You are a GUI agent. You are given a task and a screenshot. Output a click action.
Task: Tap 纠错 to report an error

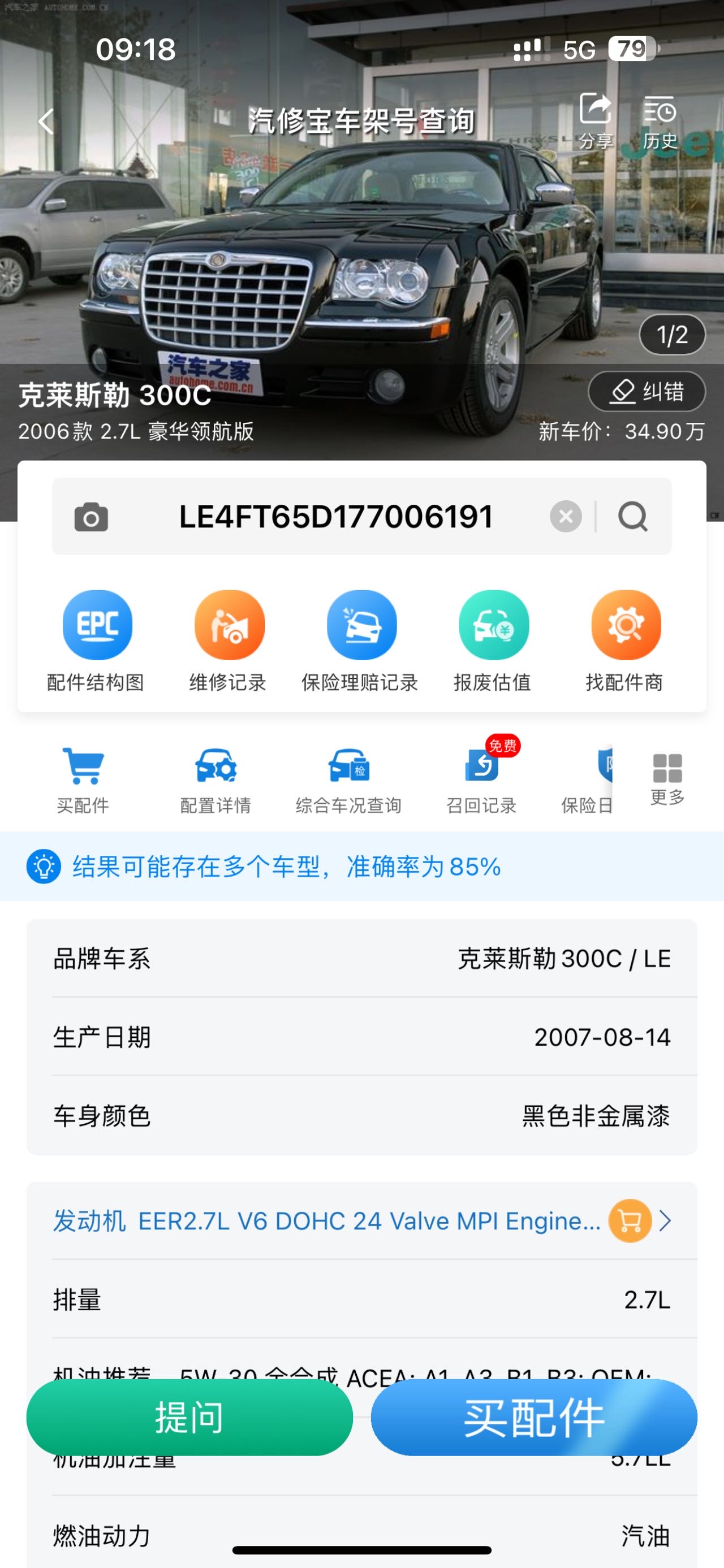point(647,391)
